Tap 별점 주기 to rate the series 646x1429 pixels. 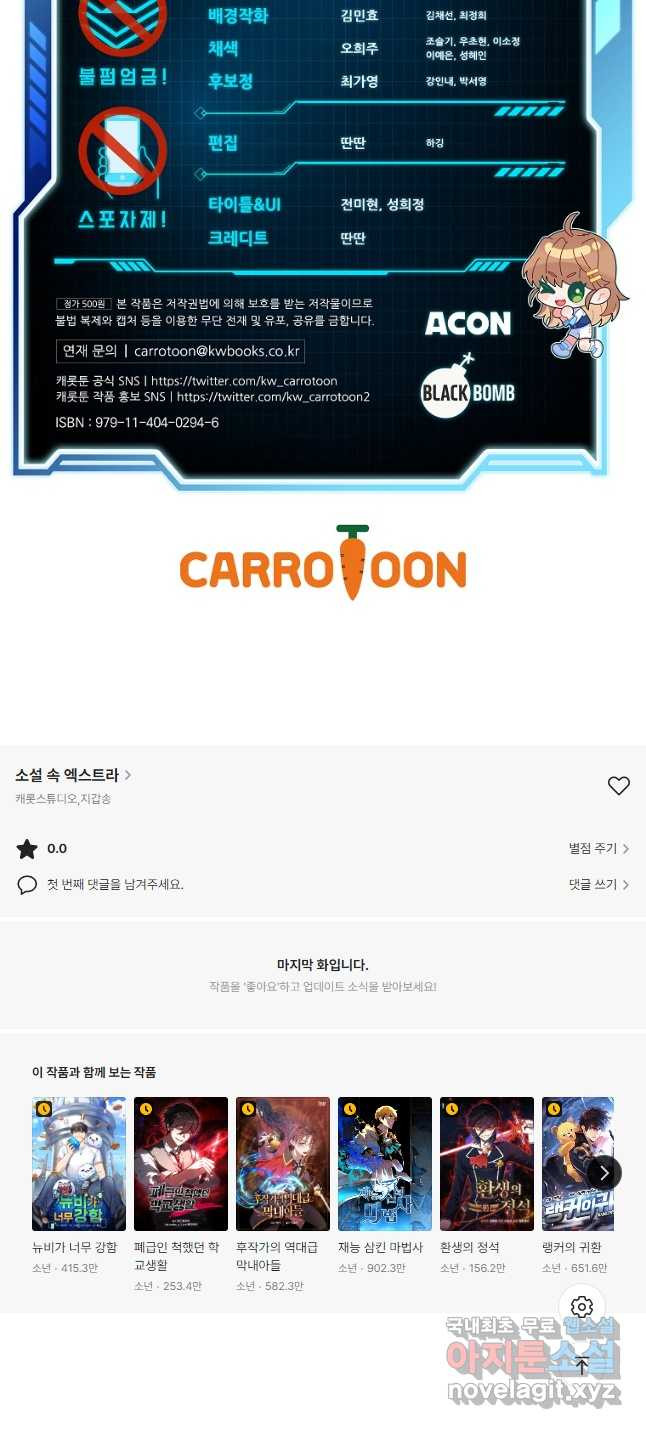click(x=598, y=849)
